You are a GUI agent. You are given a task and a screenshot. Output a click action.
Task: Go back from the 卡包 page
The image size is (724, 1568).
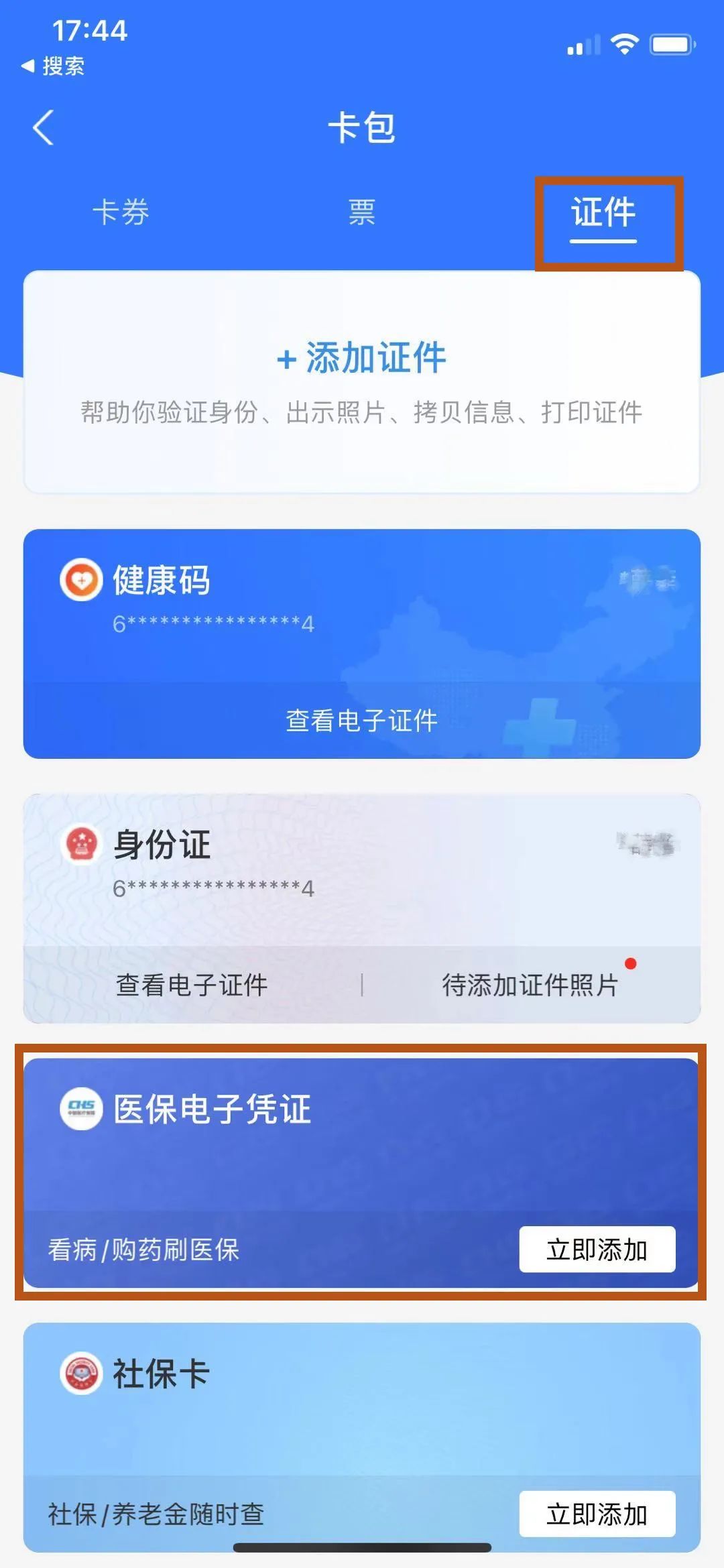[43, 127]
